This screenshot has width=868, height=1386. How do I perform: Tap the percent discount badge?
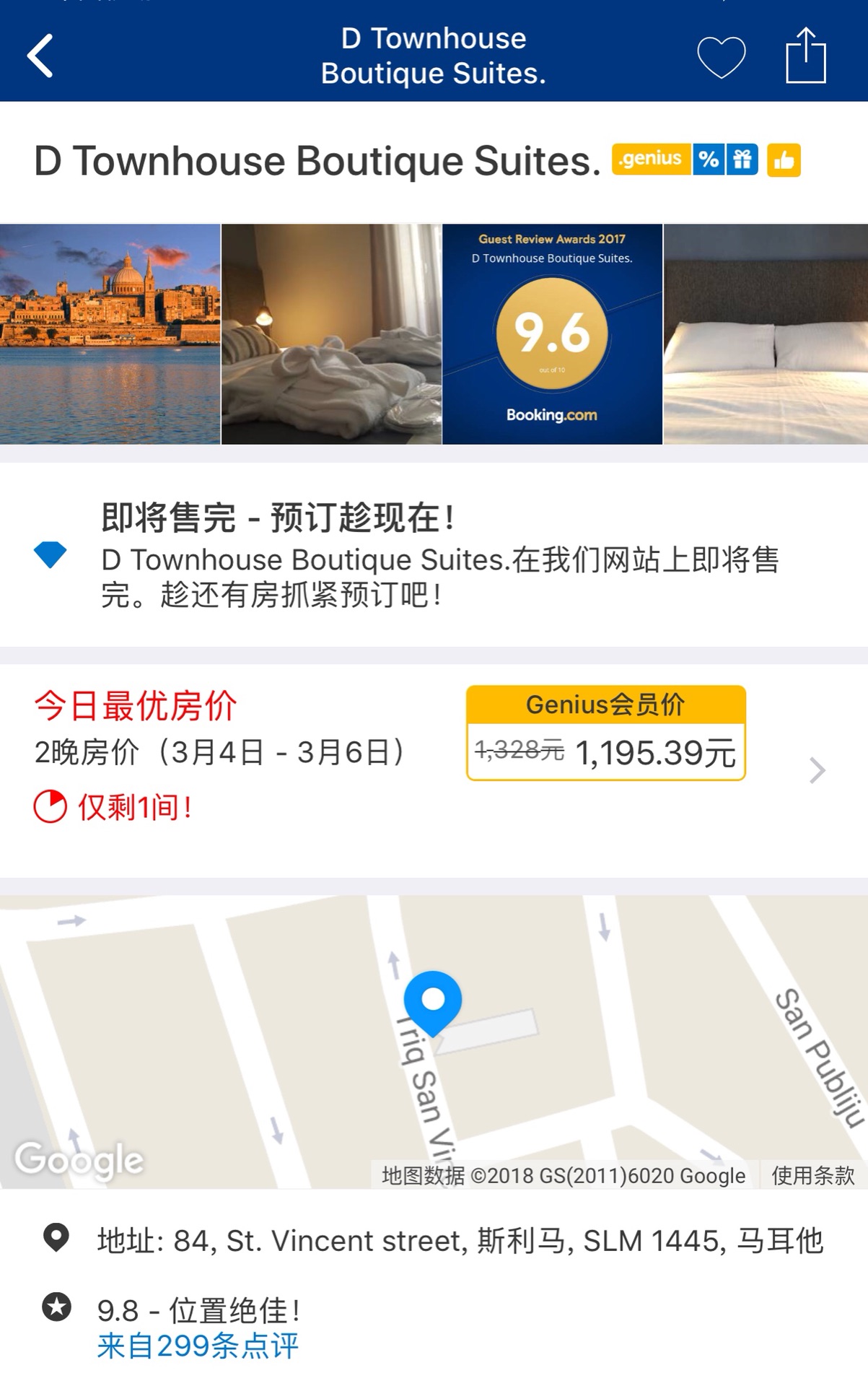pos(708,160)
